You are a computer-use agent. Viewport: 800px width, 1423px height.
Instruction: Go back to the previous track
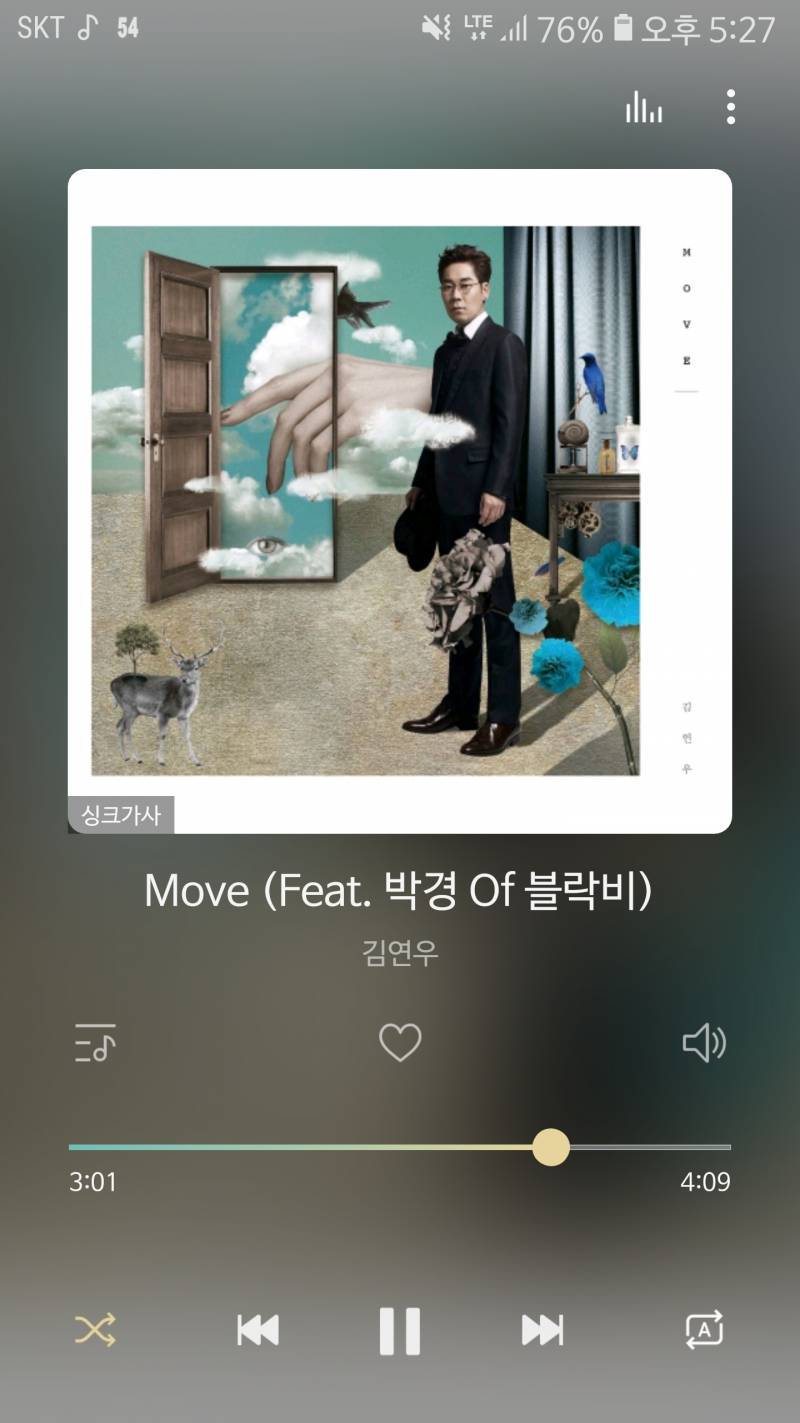(x=257, y=1330)
